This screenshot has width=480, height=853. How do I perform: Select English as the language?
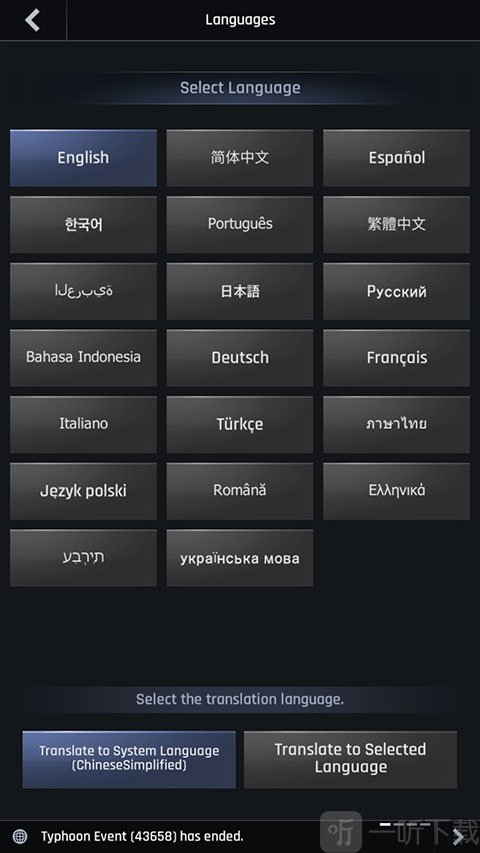tap(83, 158)
